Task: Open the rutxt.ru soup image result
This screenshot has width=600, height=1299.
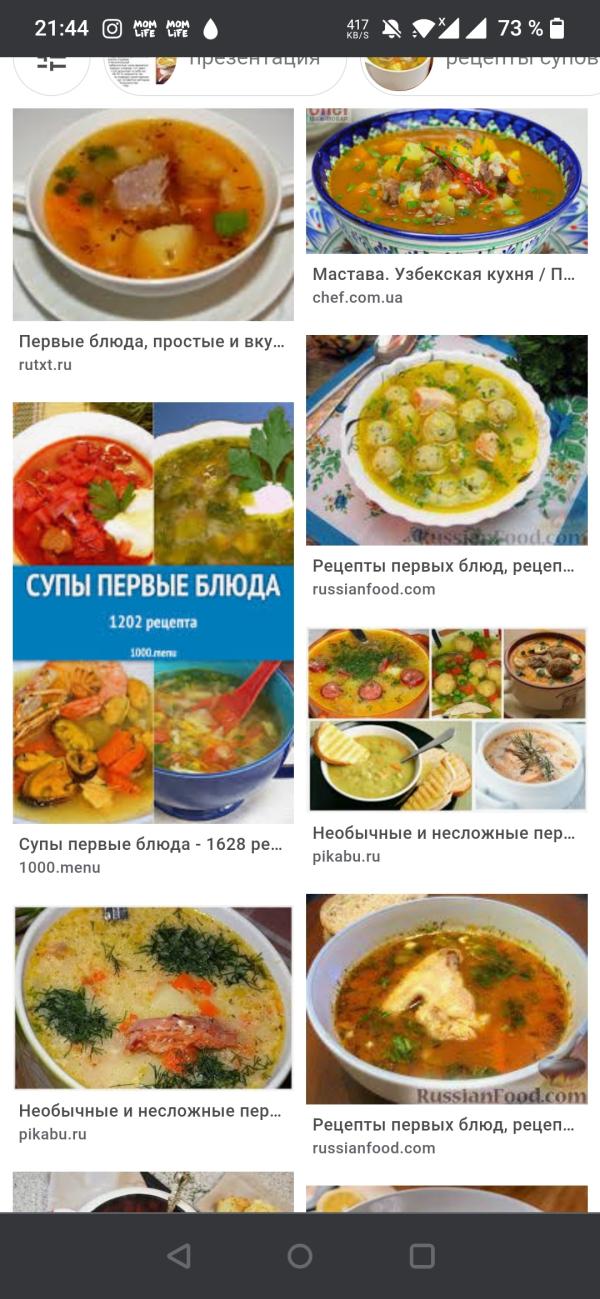Action: (x=153, y=214)
